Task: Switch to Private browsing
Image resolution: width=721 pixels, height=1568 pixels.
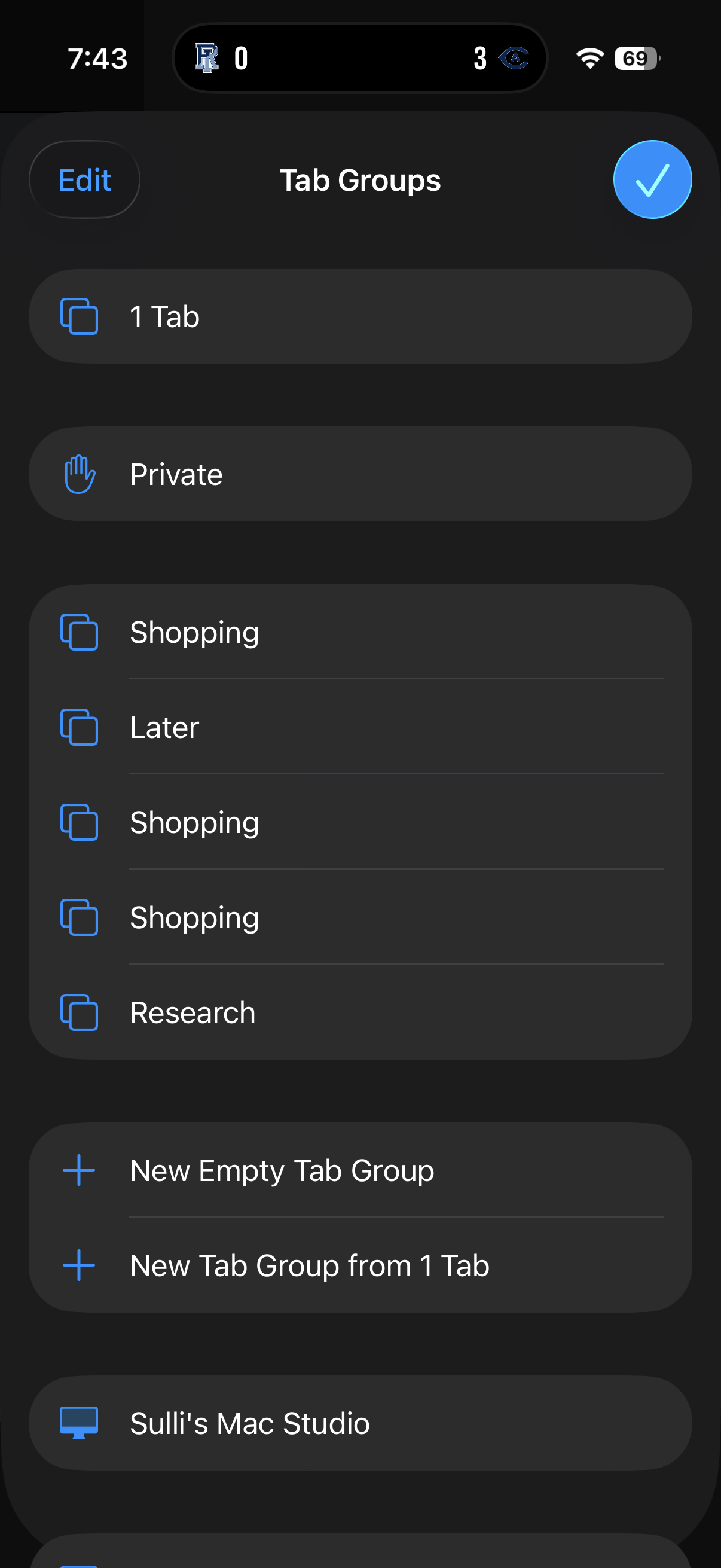Action: tap(359, 474)
